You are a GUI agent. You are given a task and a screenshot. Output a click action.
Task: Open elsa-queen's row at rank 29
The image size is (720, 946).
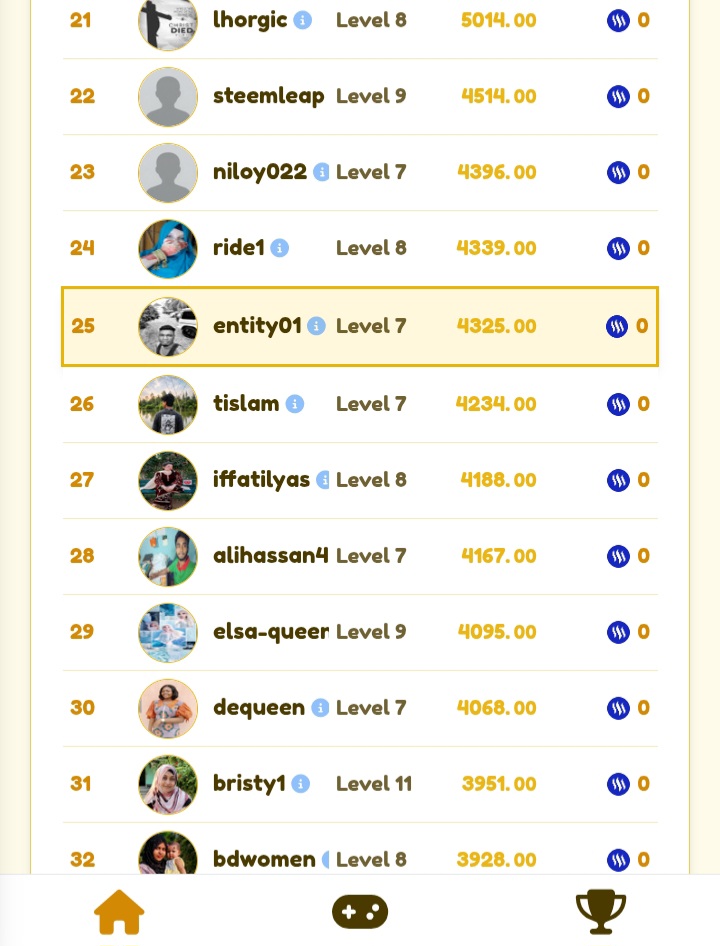point(360,632)
